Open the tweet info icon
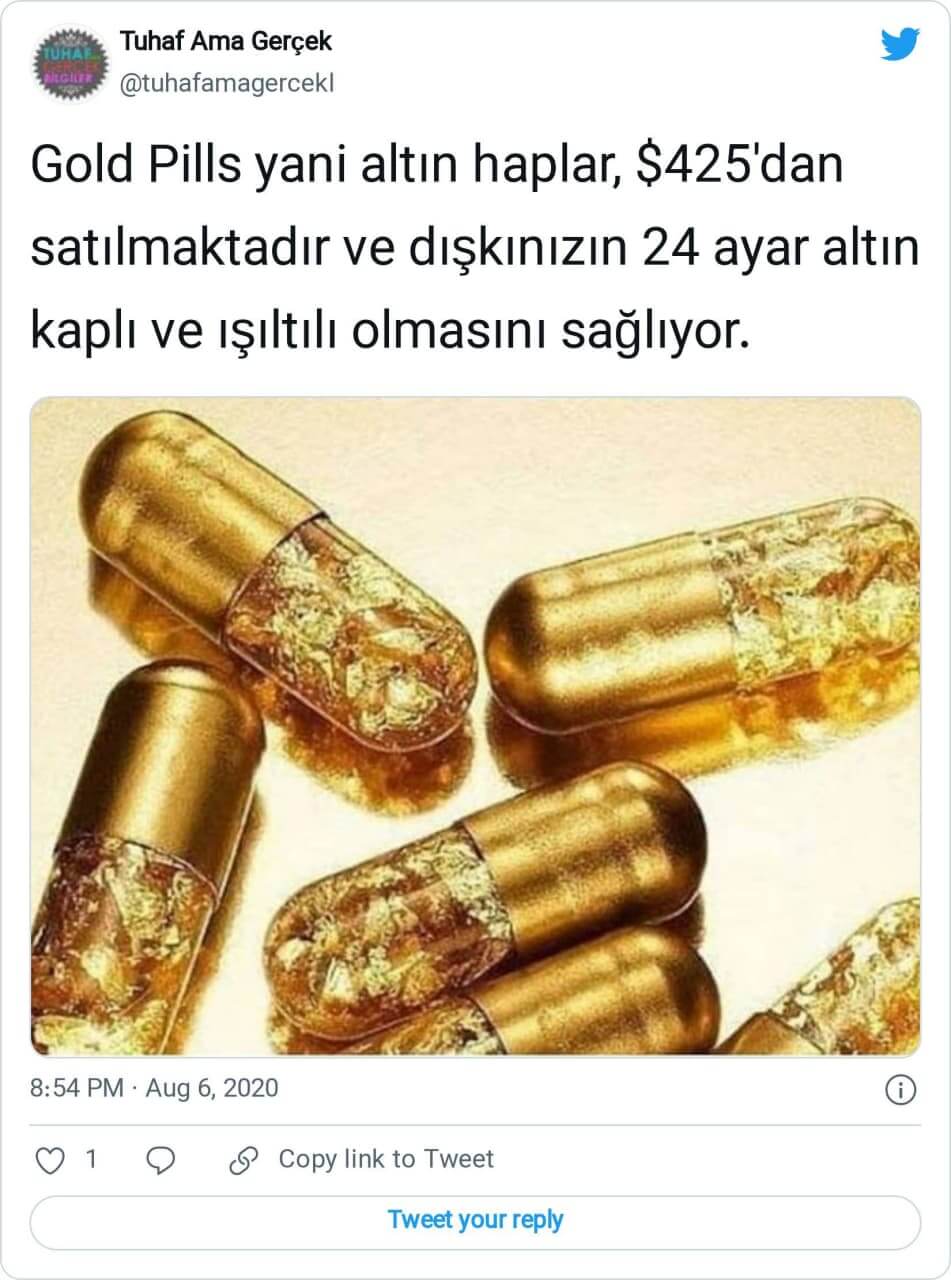The width and height of the screenshot is (951, 1280). (902, 1089)
